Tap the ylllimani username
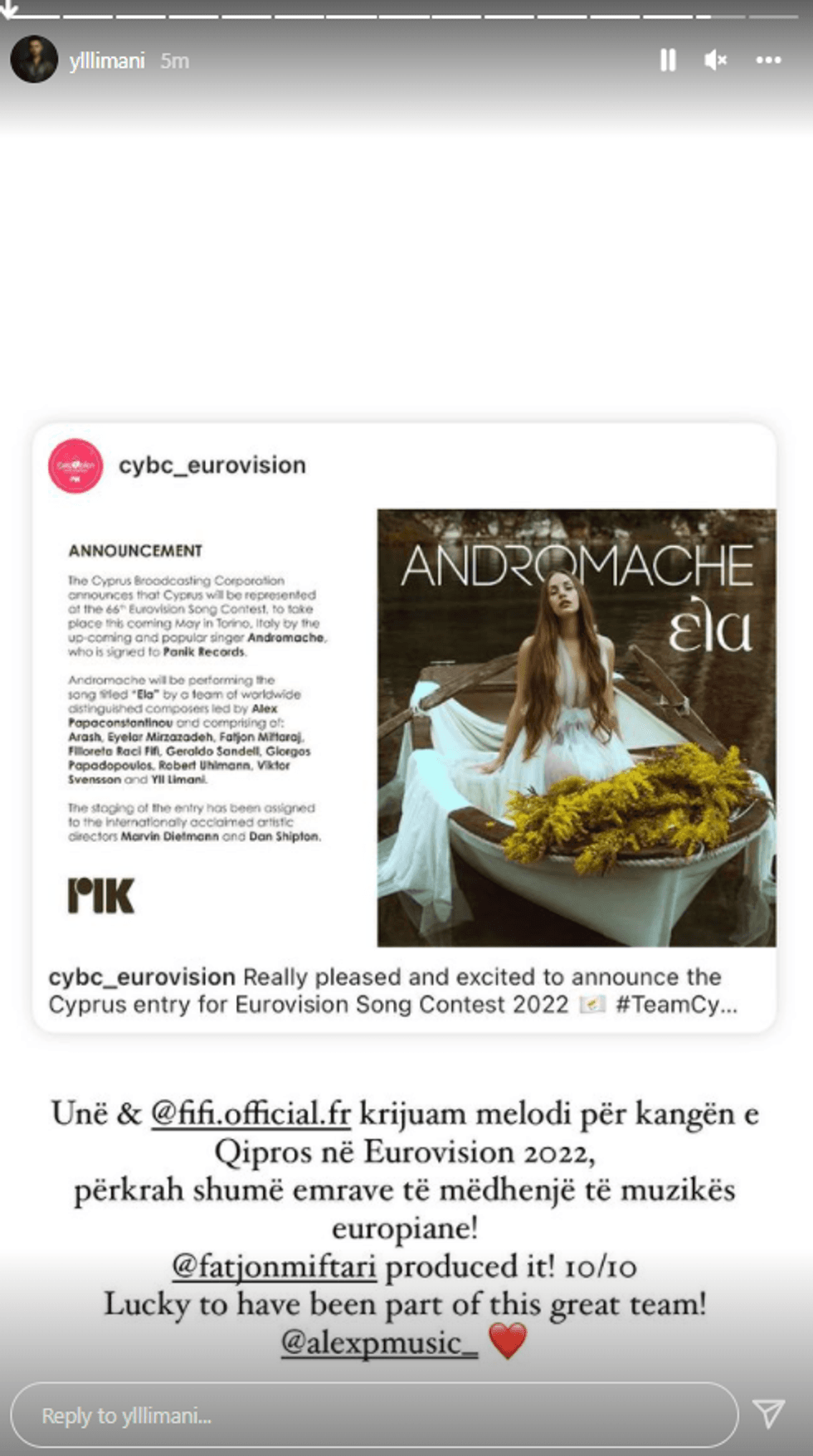This screenshot has width=813, height=1456. (107, 61)
